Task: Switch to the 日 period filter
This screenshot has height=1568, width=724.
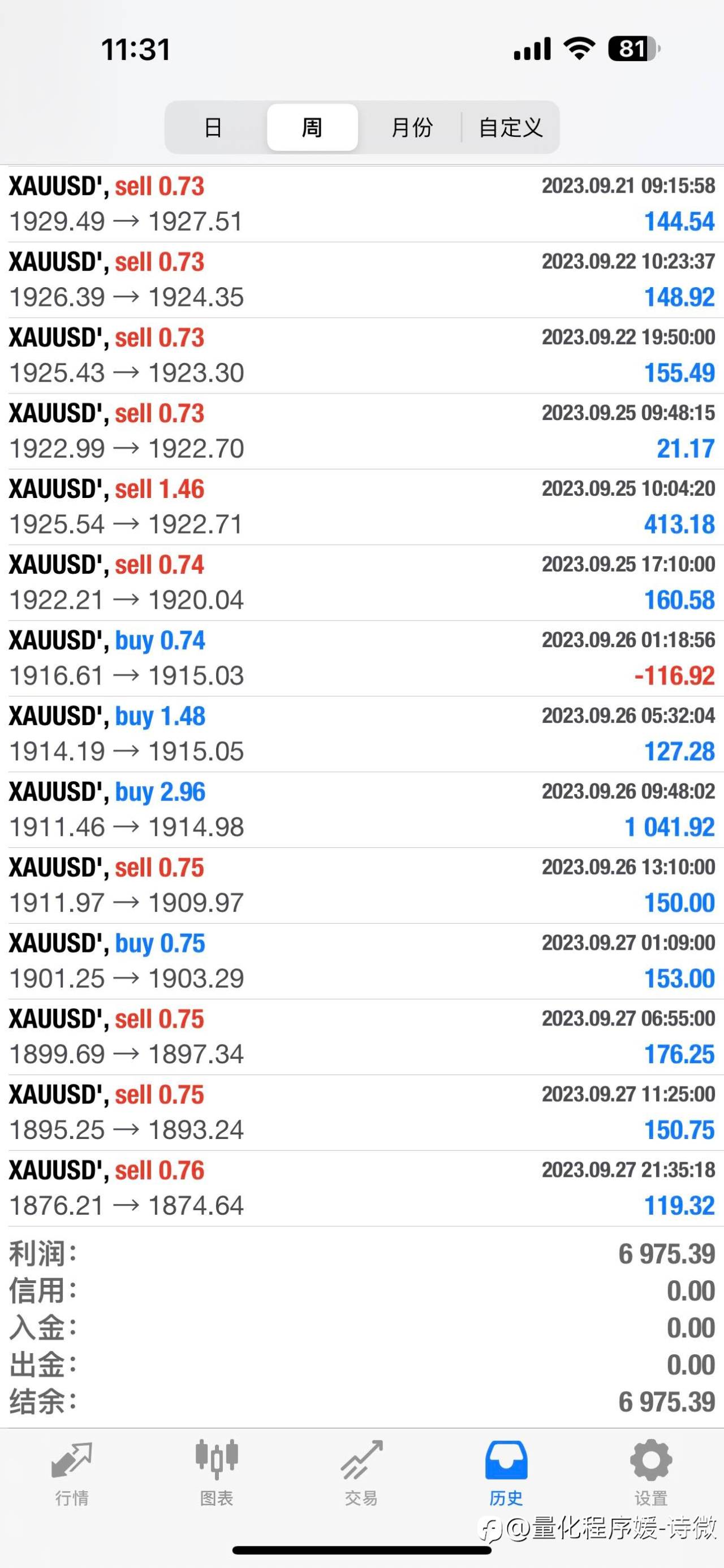Action: pos(213,127)
